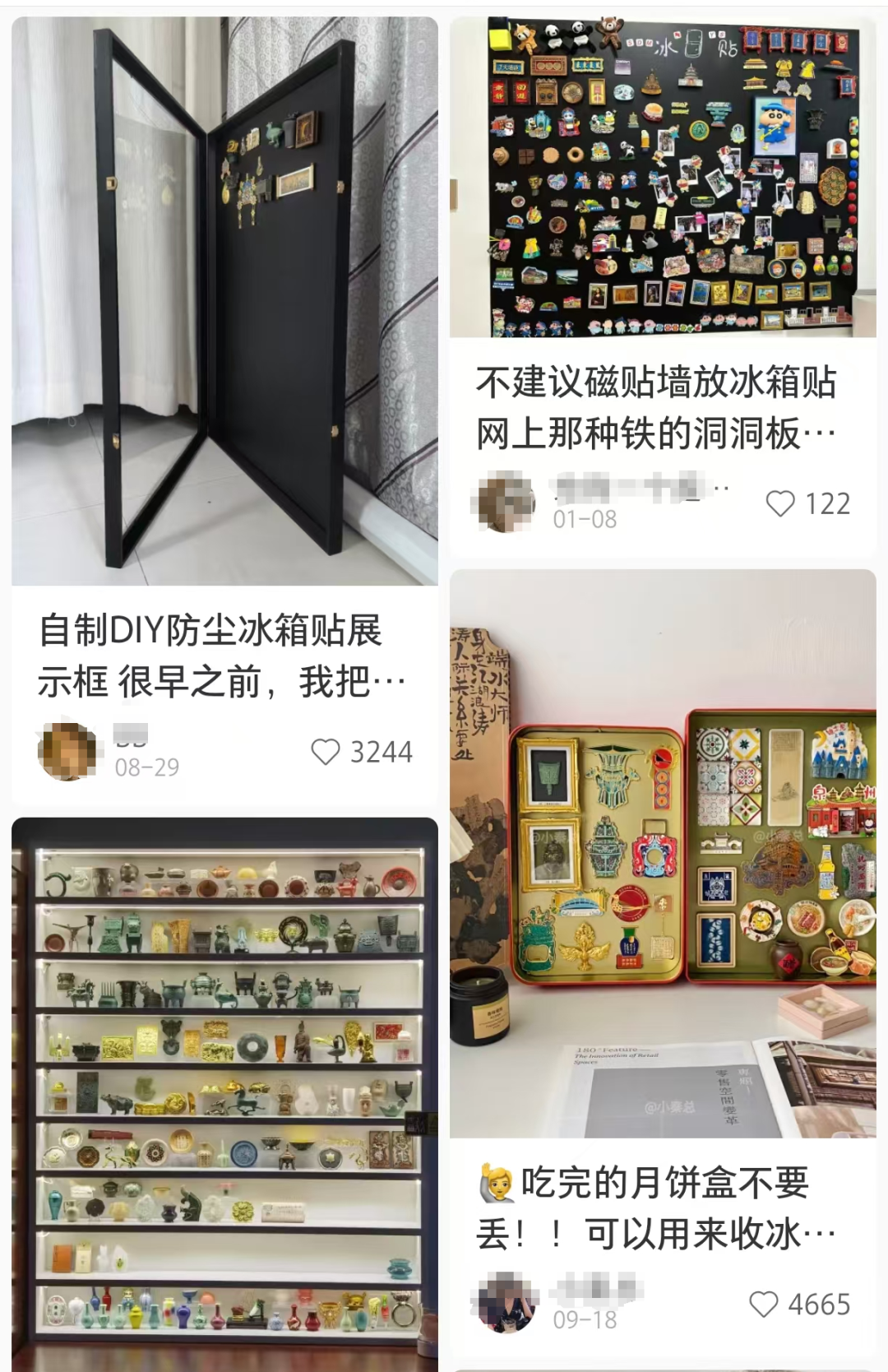The image size is (888, 1372).
Task: Open the DIY dustproof fridge magnet frame post
Action: click(224, 301)
